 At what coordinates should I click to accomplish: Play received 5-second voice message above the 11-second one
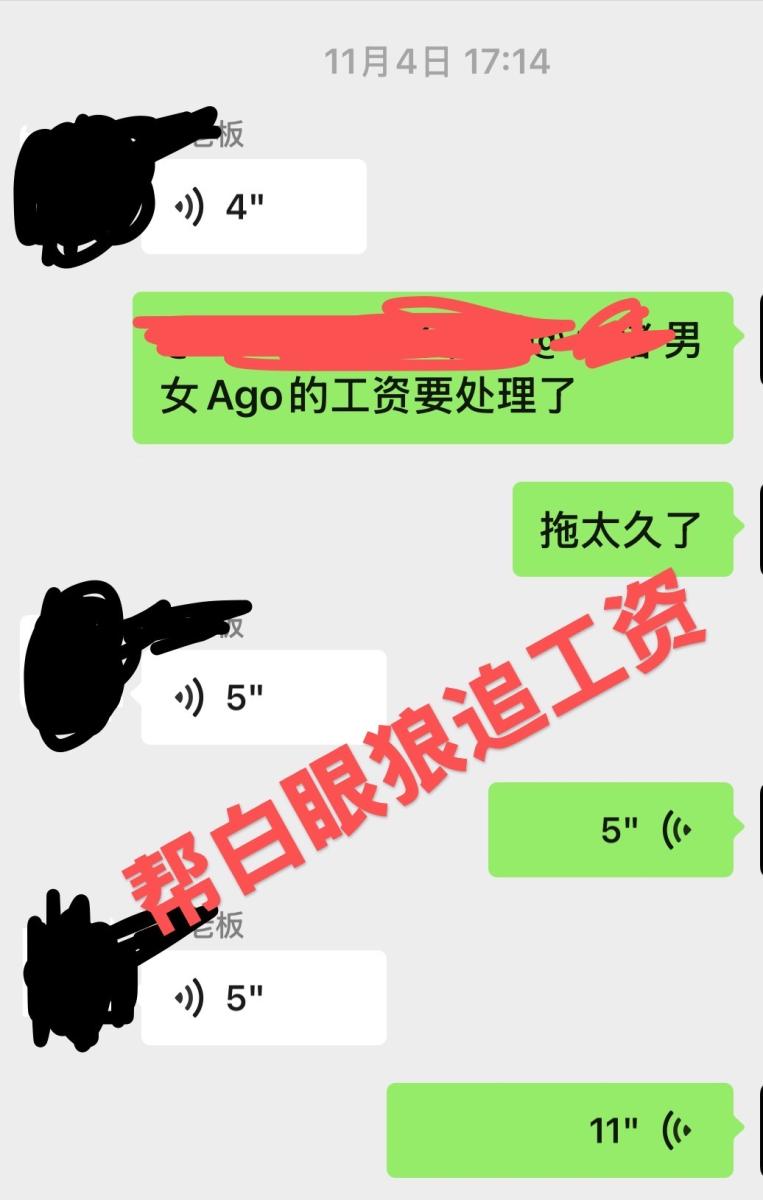coord(264,997)
